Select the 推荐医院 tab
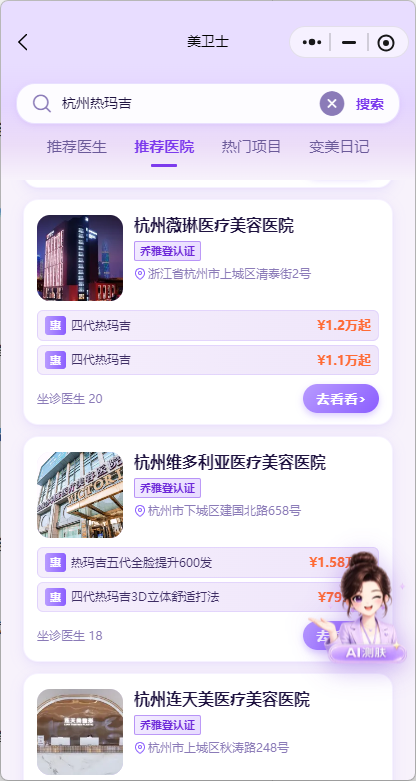Viewport: 416px width, 781px height. coord(164,147)
